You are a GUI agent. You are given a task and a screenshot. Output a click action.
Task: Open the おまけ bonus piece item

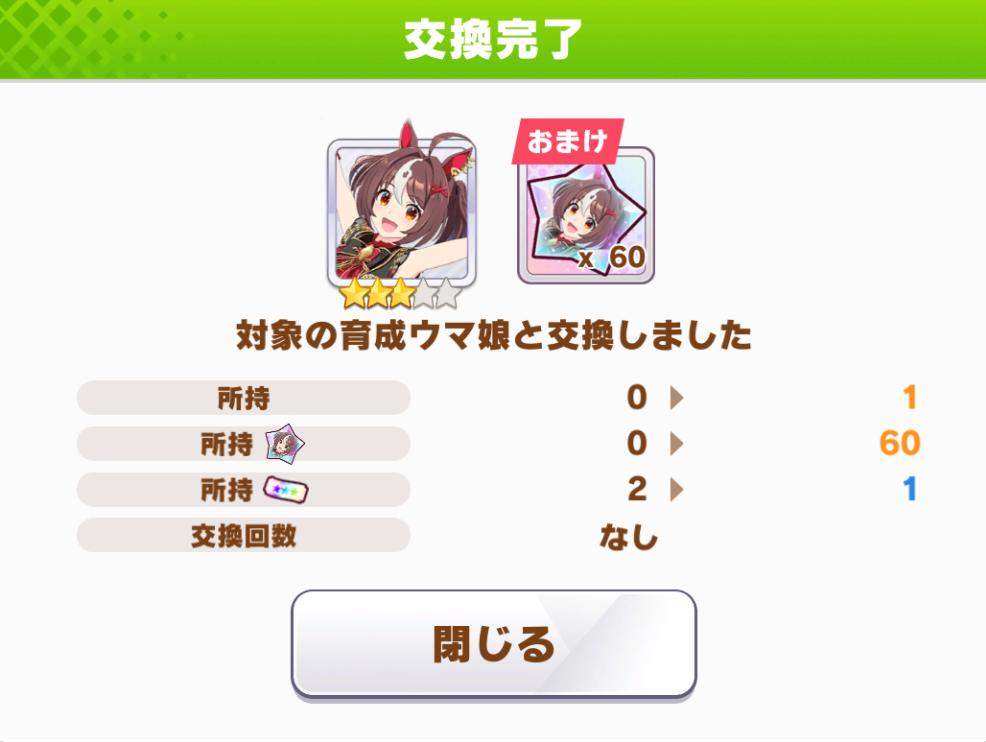pyautogui.click(x=585, y=217)
